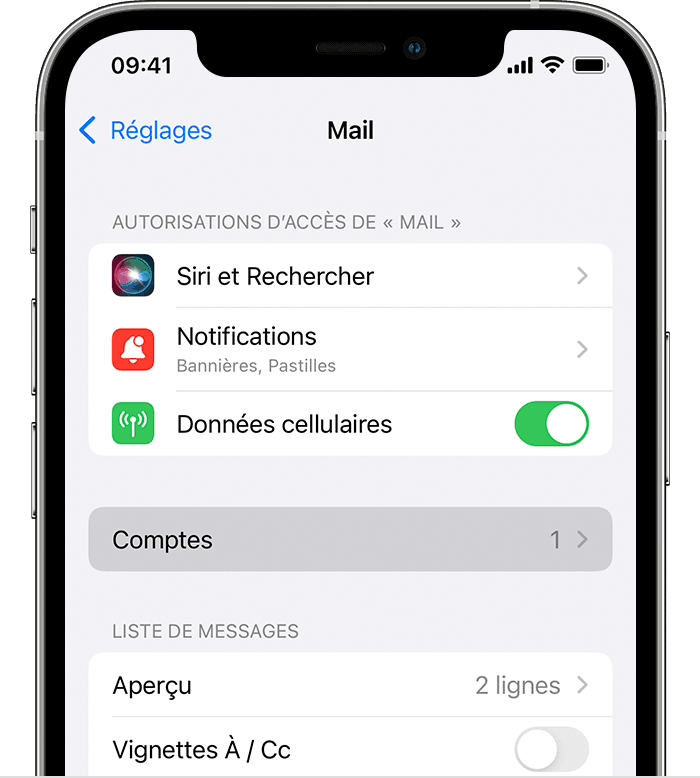Viewport: 700px width, 778px height.
Task: Enable Vignettes À / Cc switch
Action: tap(551, 749)
